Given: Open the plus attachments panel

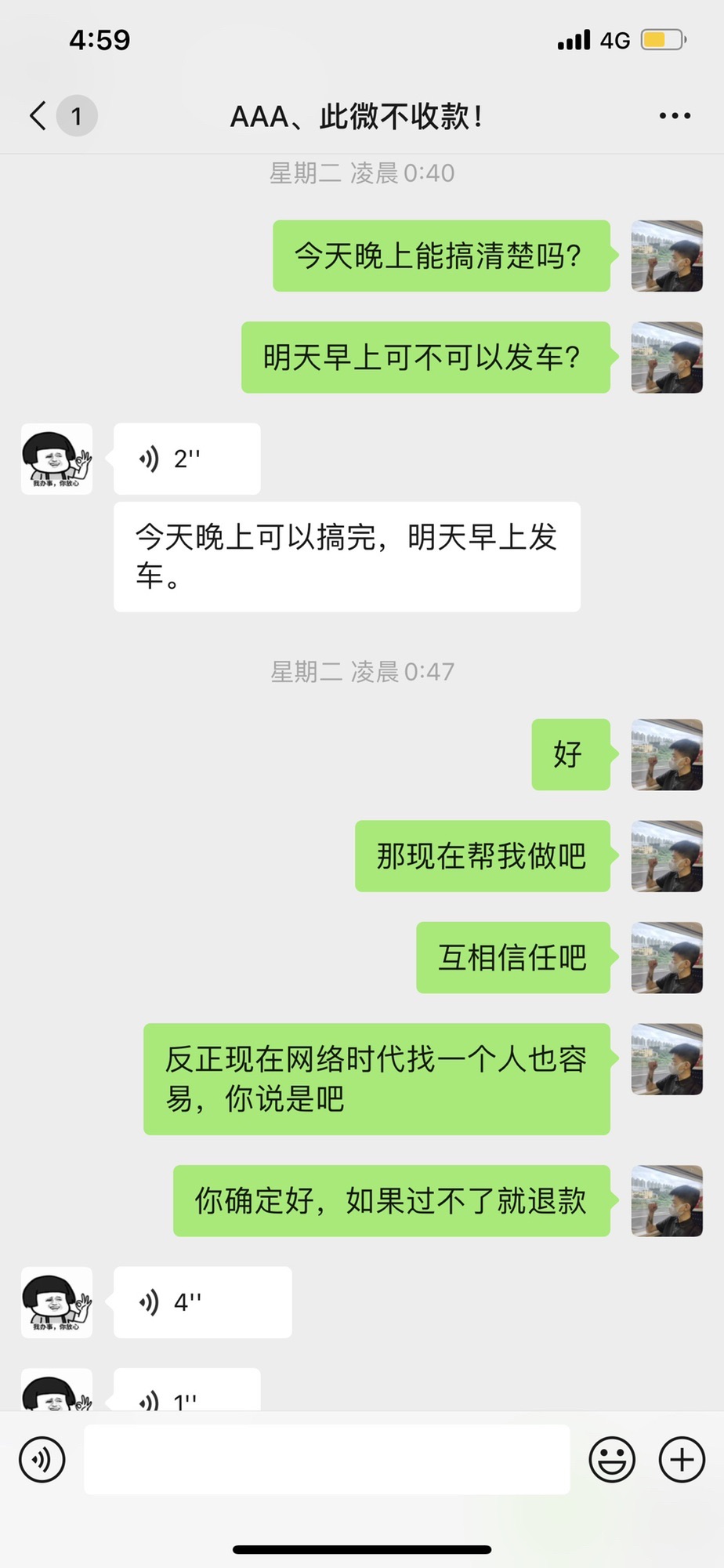Looking at the screenshot, I should pyautogui.click(x=682, y=1460).
